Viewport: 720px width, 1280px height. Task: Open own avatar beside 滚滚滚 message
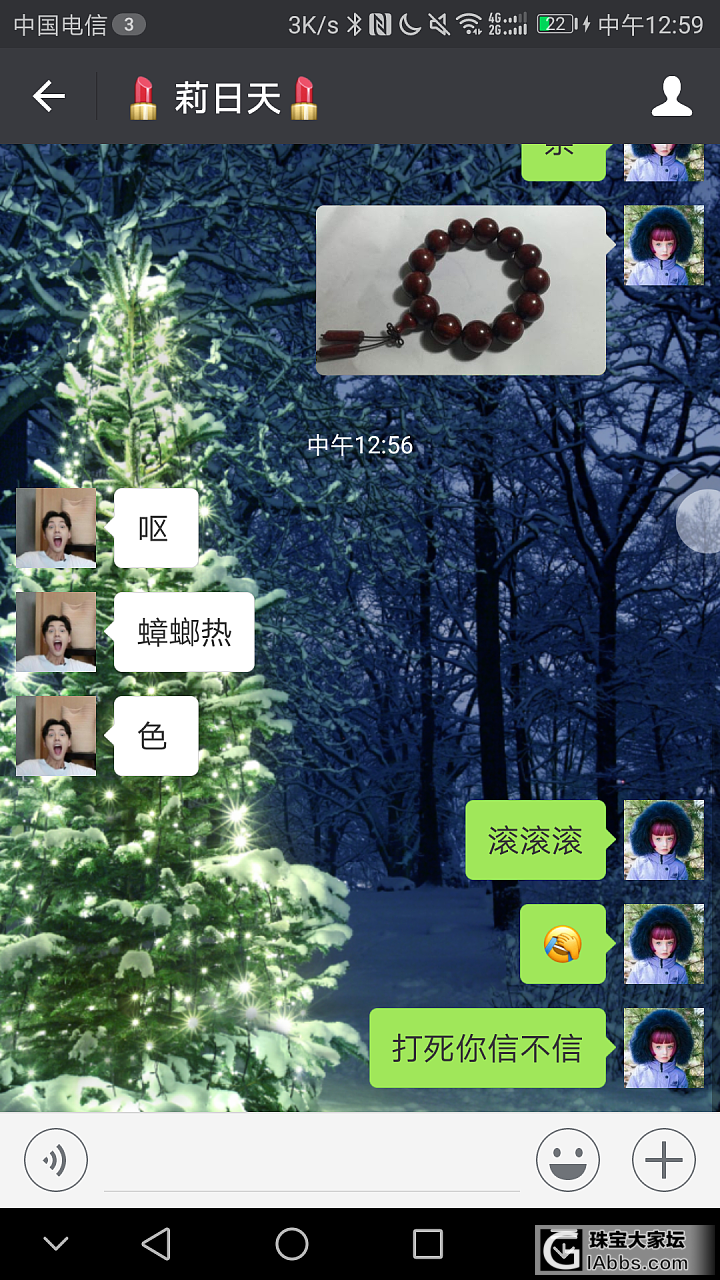click(663, 840)
